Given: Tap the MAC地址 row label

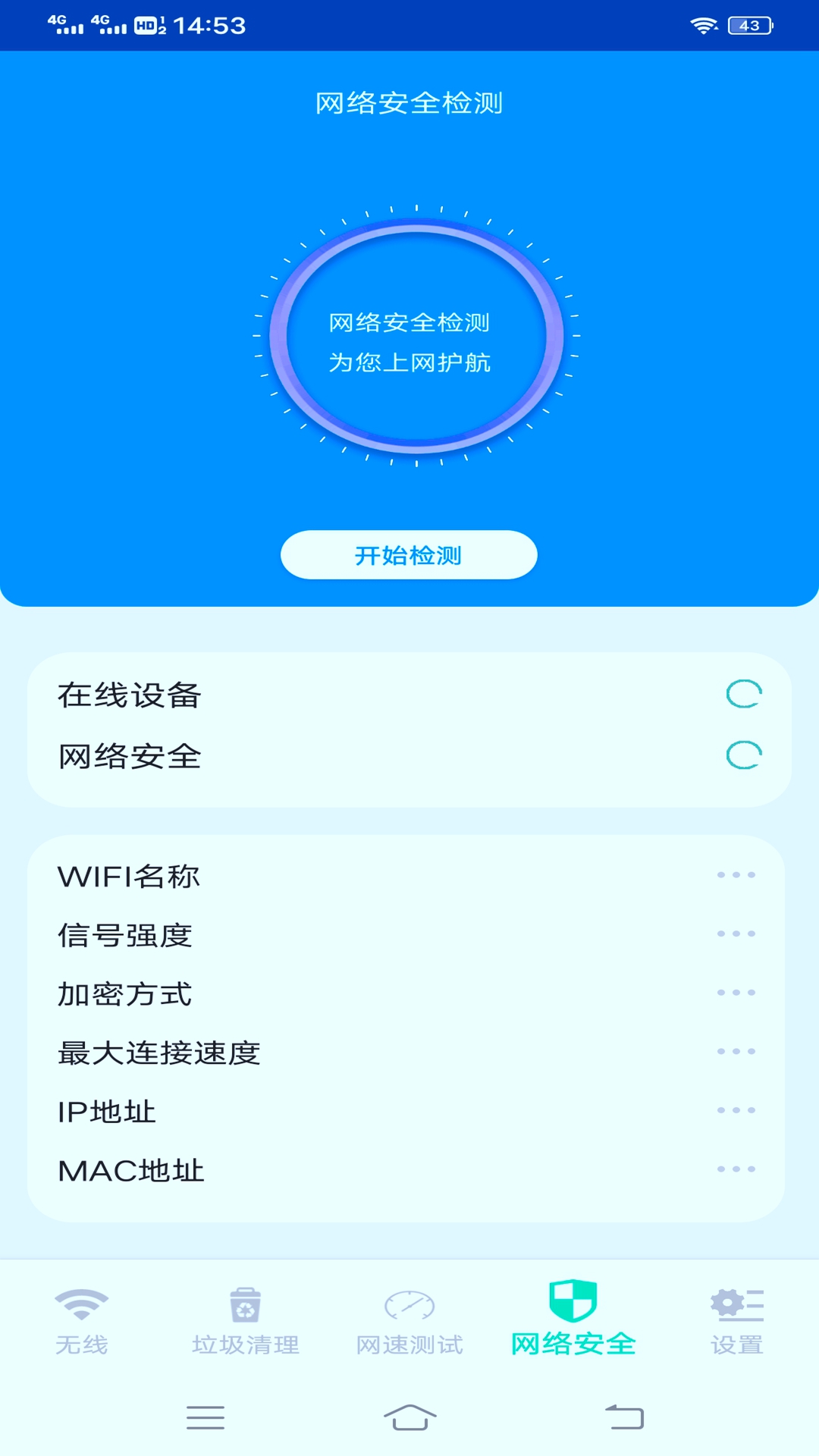Looking at the screenshot, I should point(130,1170).
